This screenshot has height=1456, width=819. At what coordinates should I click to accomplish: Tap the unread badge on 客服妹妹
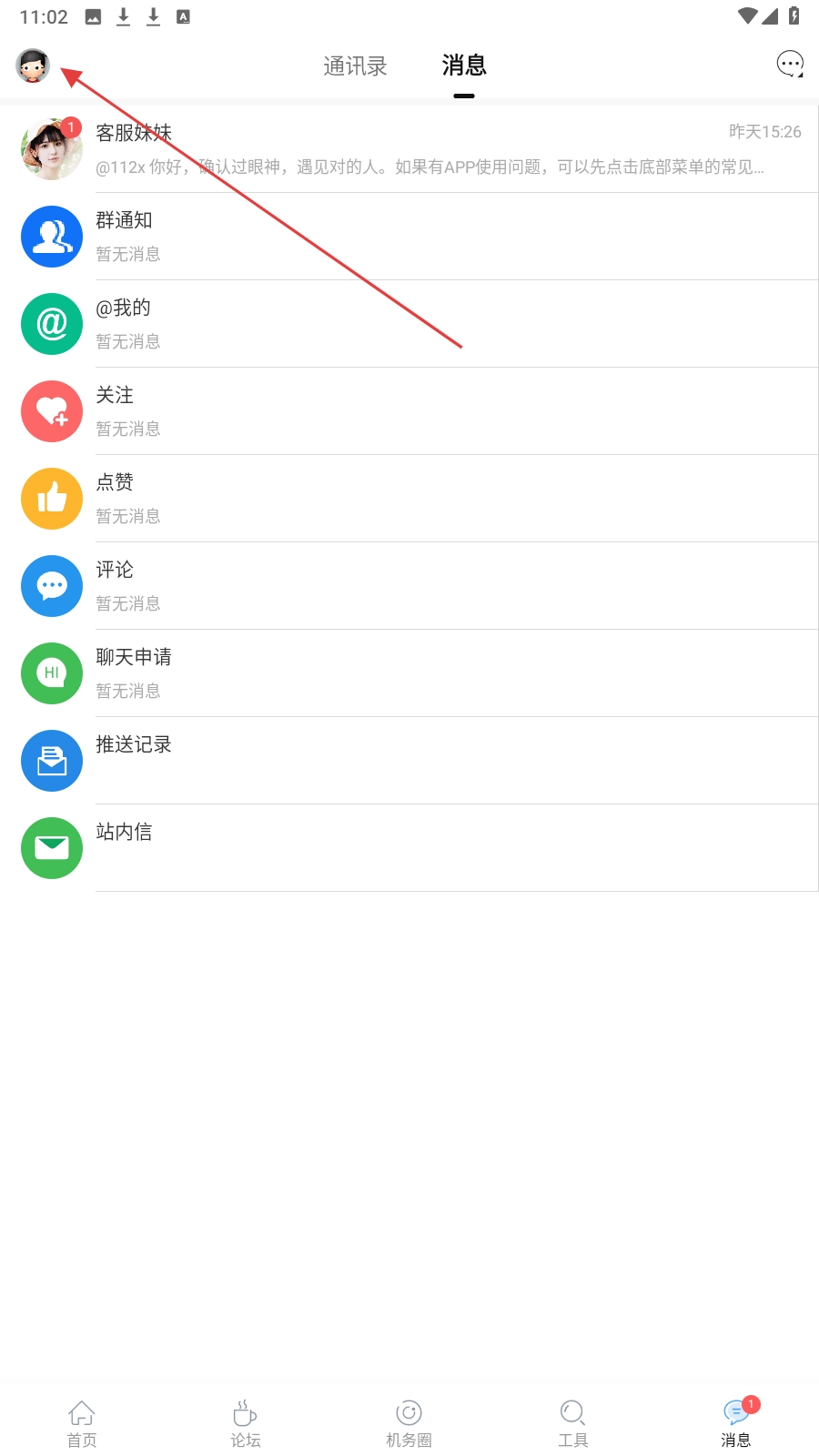70,127
